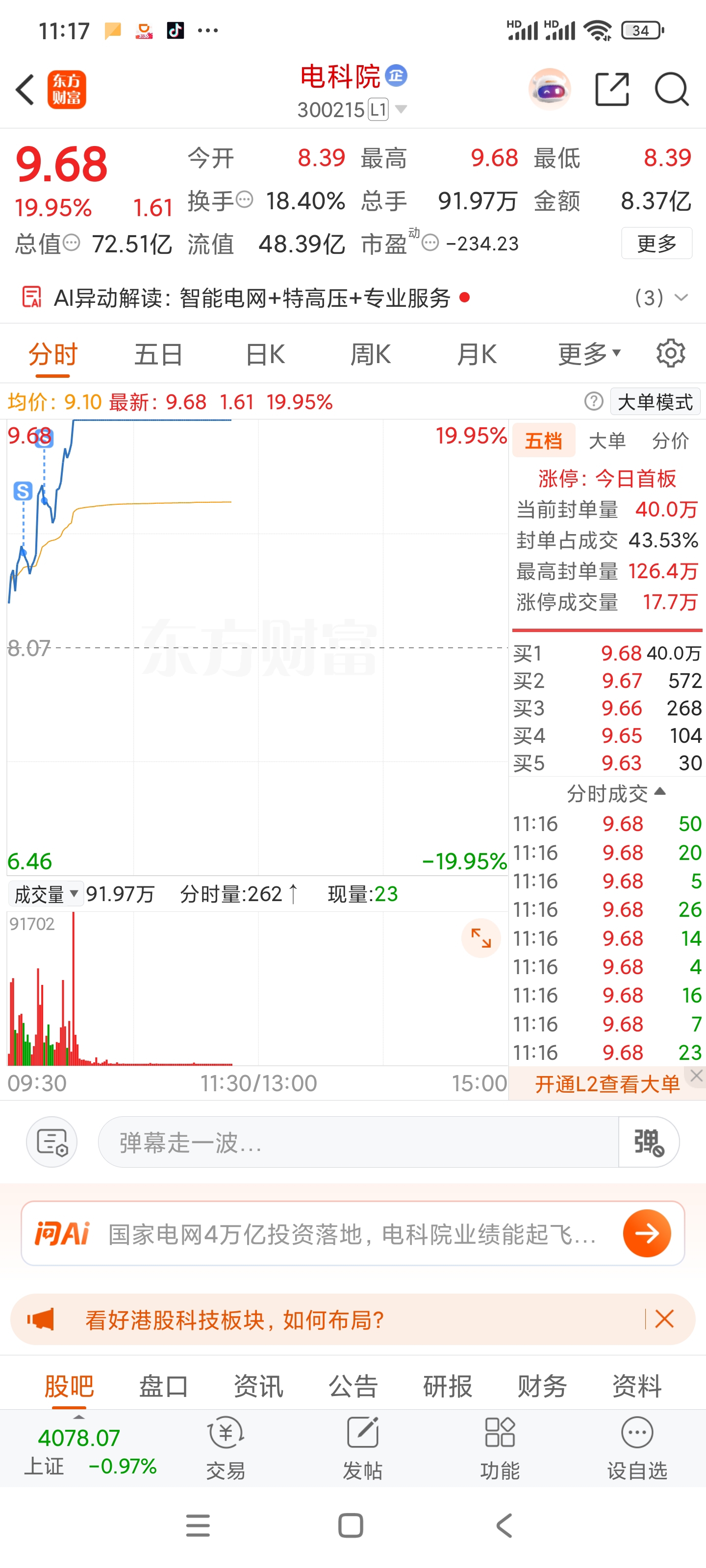706x1568 pixels.
Task: Add stock via 设自选
Action: tap(636, 1449)
